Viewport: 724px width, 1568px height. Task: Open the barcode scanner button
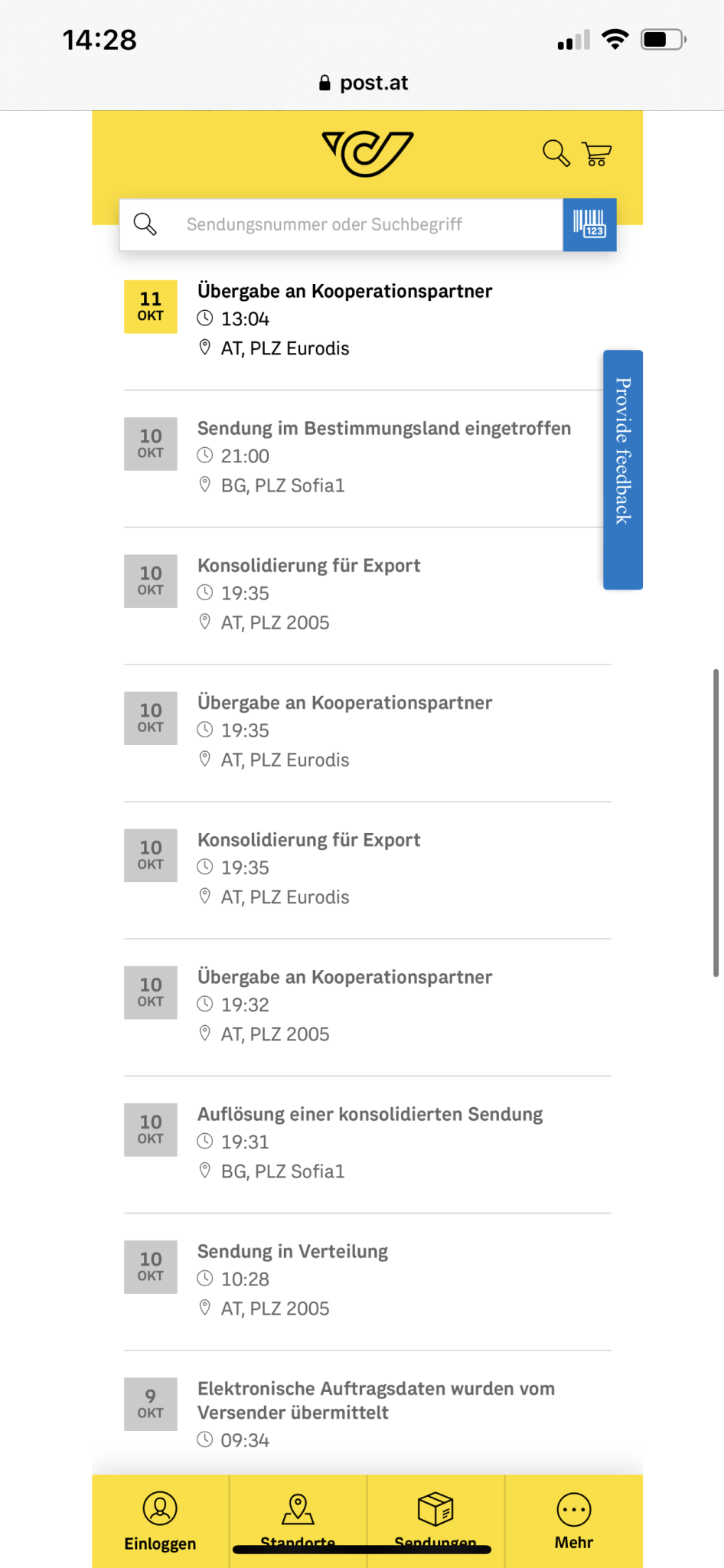pos(589,224)
